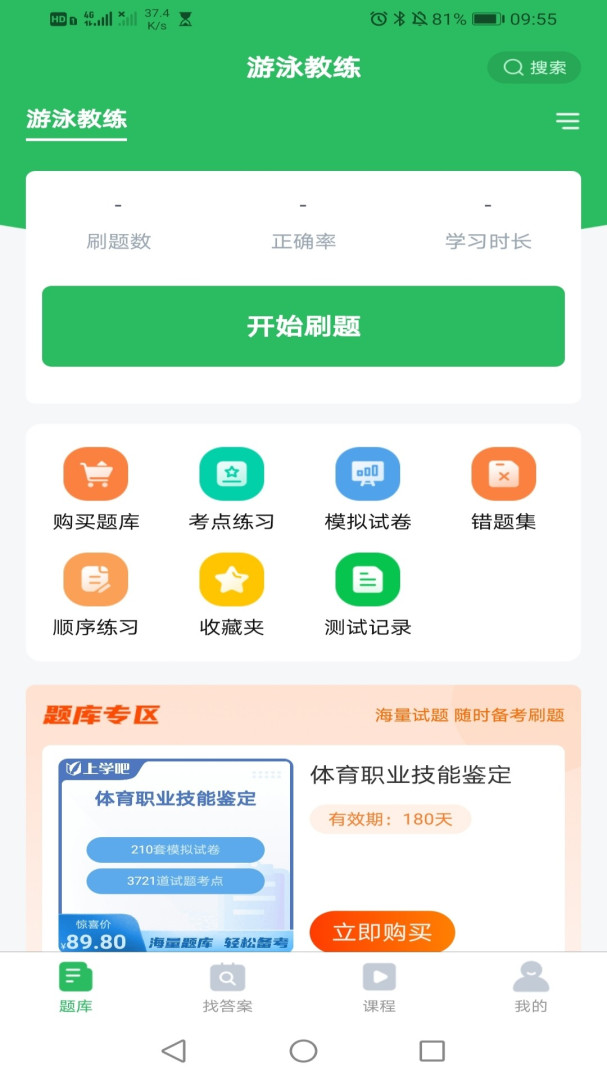Viewport: 607px width, 1080px height.
Task: Switch to the 题库 tab
Action: [x=76, y=988]
